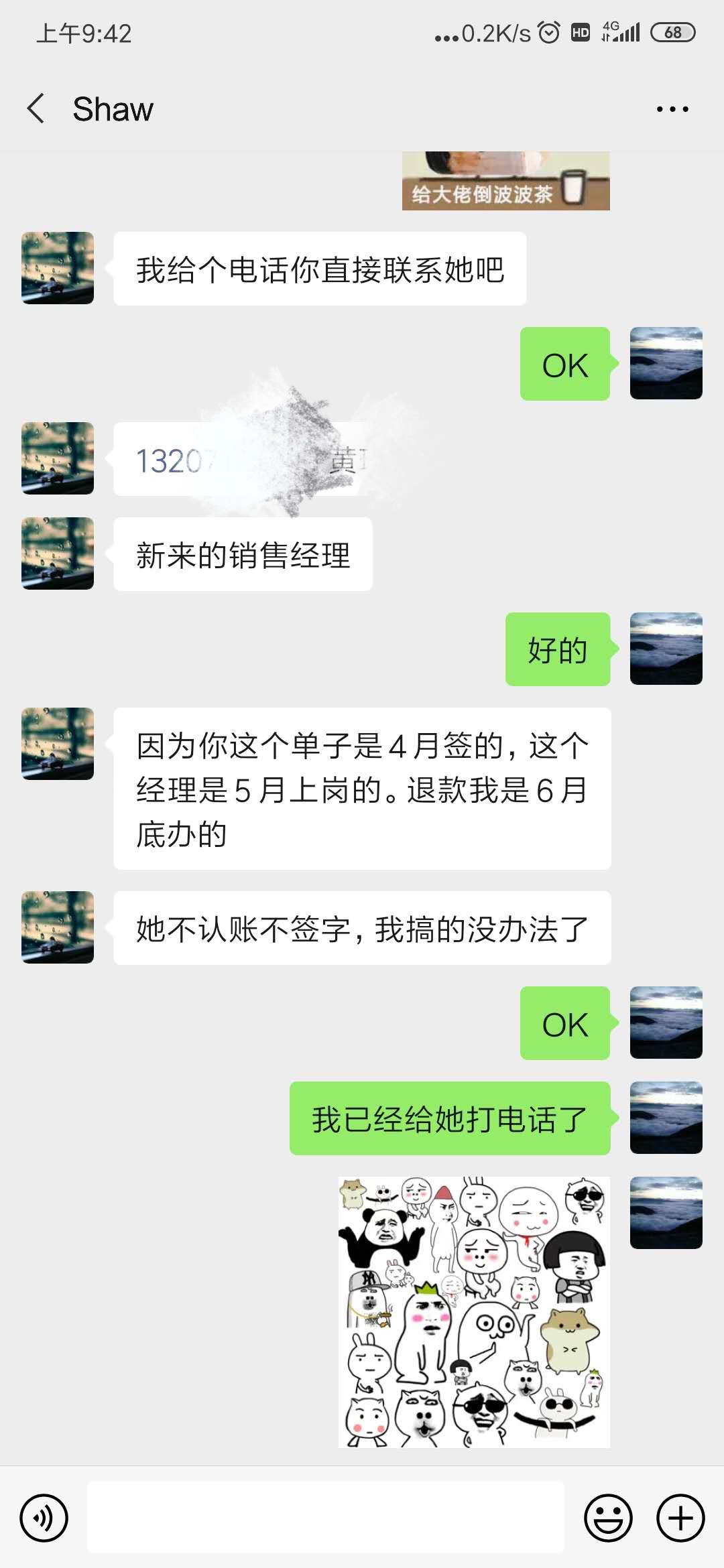This screenshot has width=724, height=1568.
Task: Tap the HD indicator in the status bar
Action: coord(581,31)
